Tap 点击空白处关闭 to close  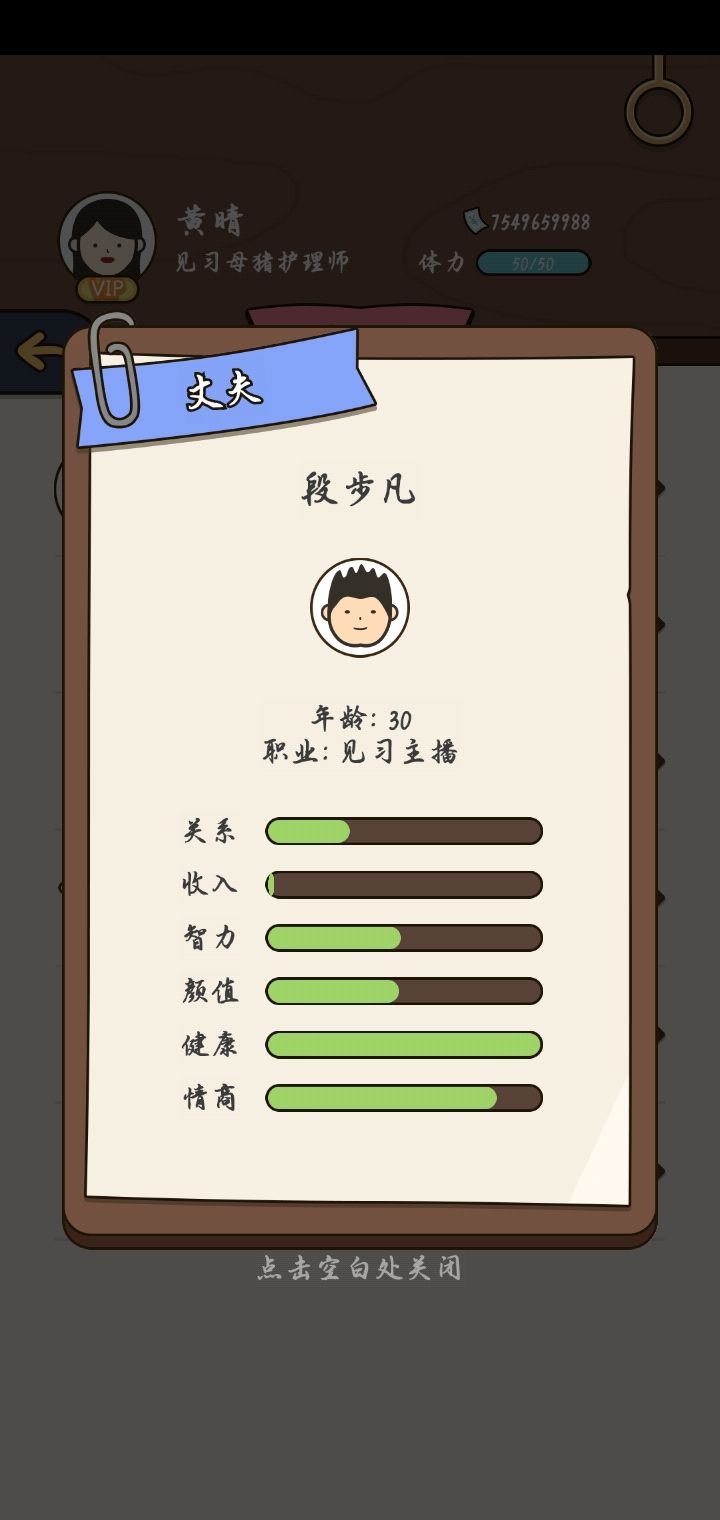click(360, 1268)
